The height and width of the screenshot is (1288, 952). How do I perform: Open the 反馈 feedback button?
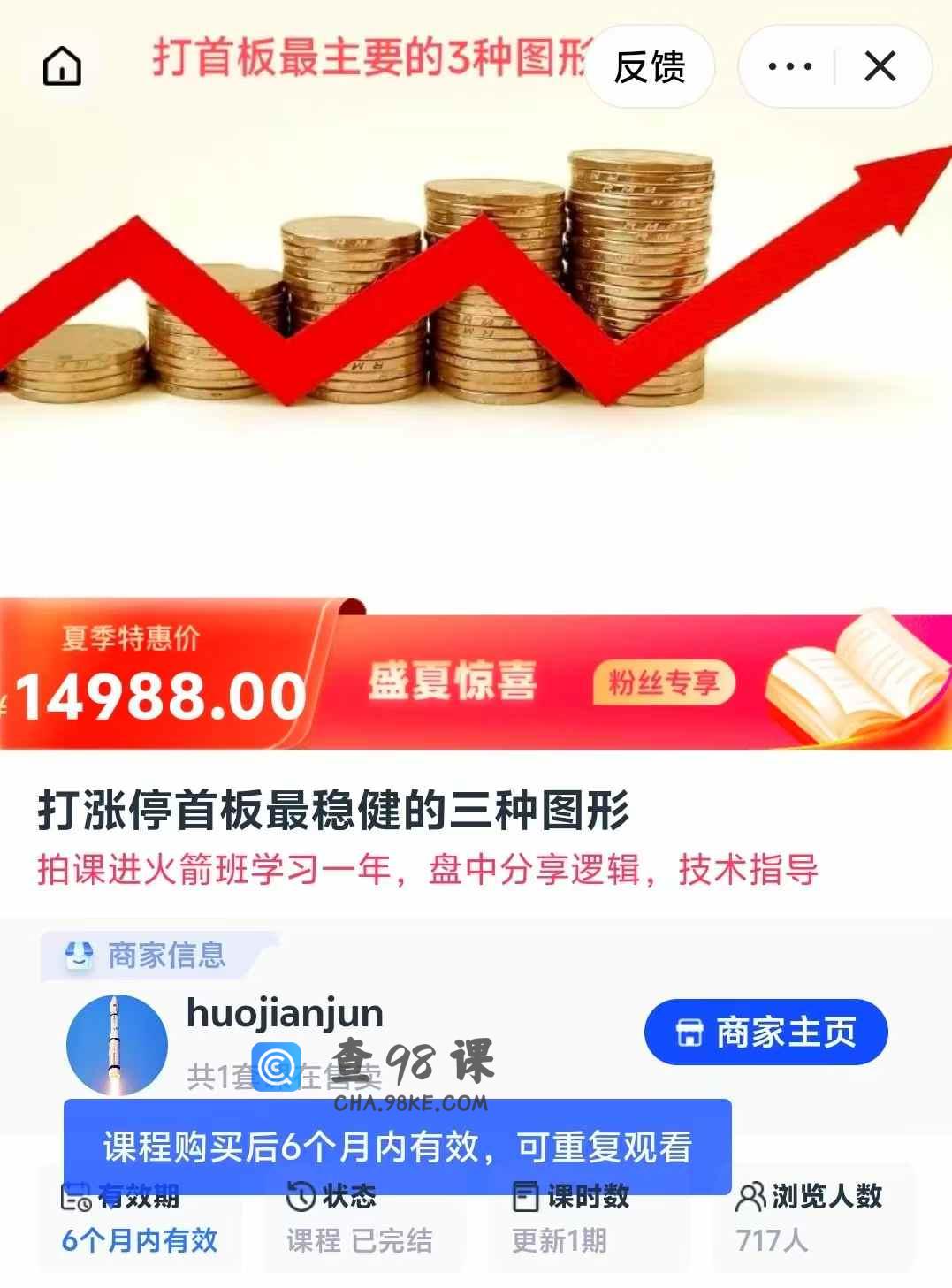[x=650, y=67]
